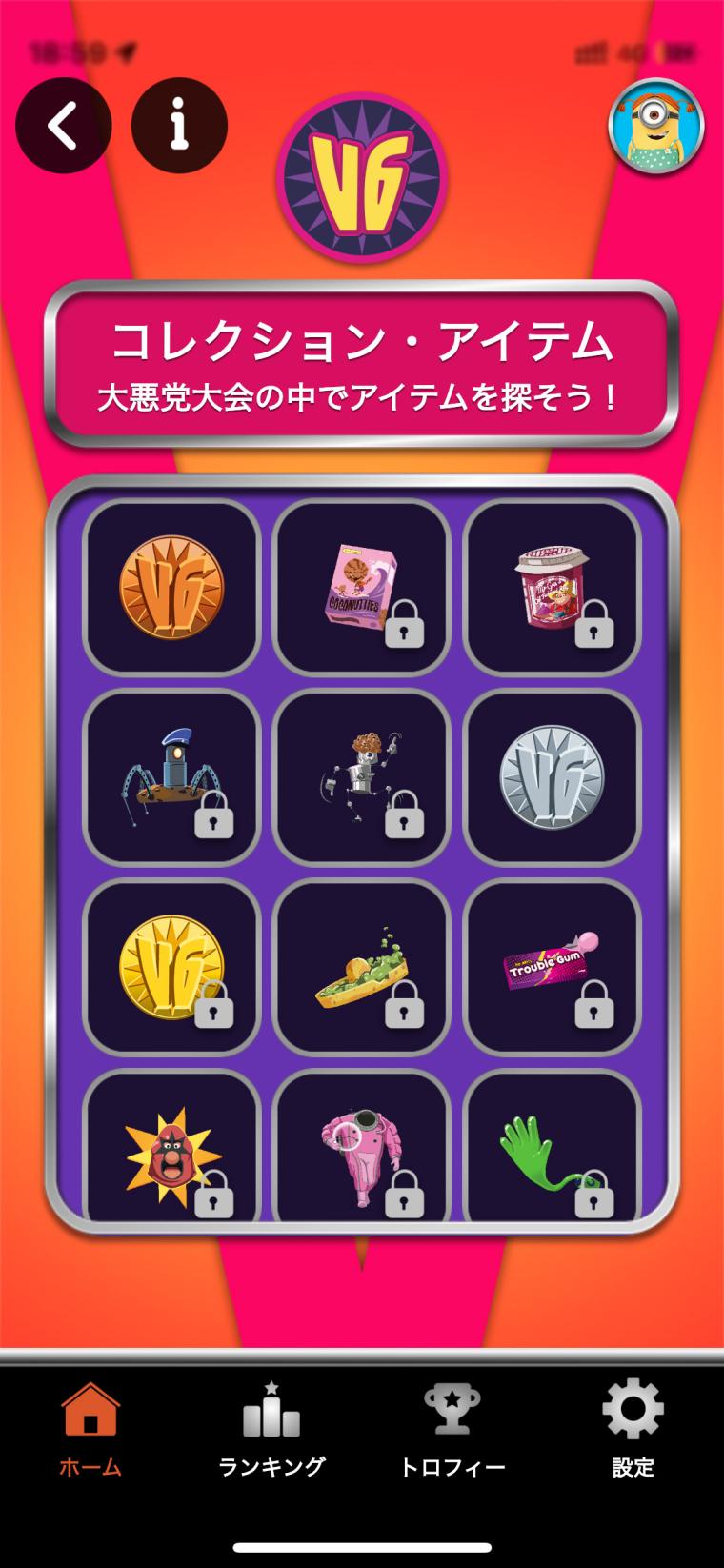Go back using the arrow button
724x1568 pixels.
(63, 126)
